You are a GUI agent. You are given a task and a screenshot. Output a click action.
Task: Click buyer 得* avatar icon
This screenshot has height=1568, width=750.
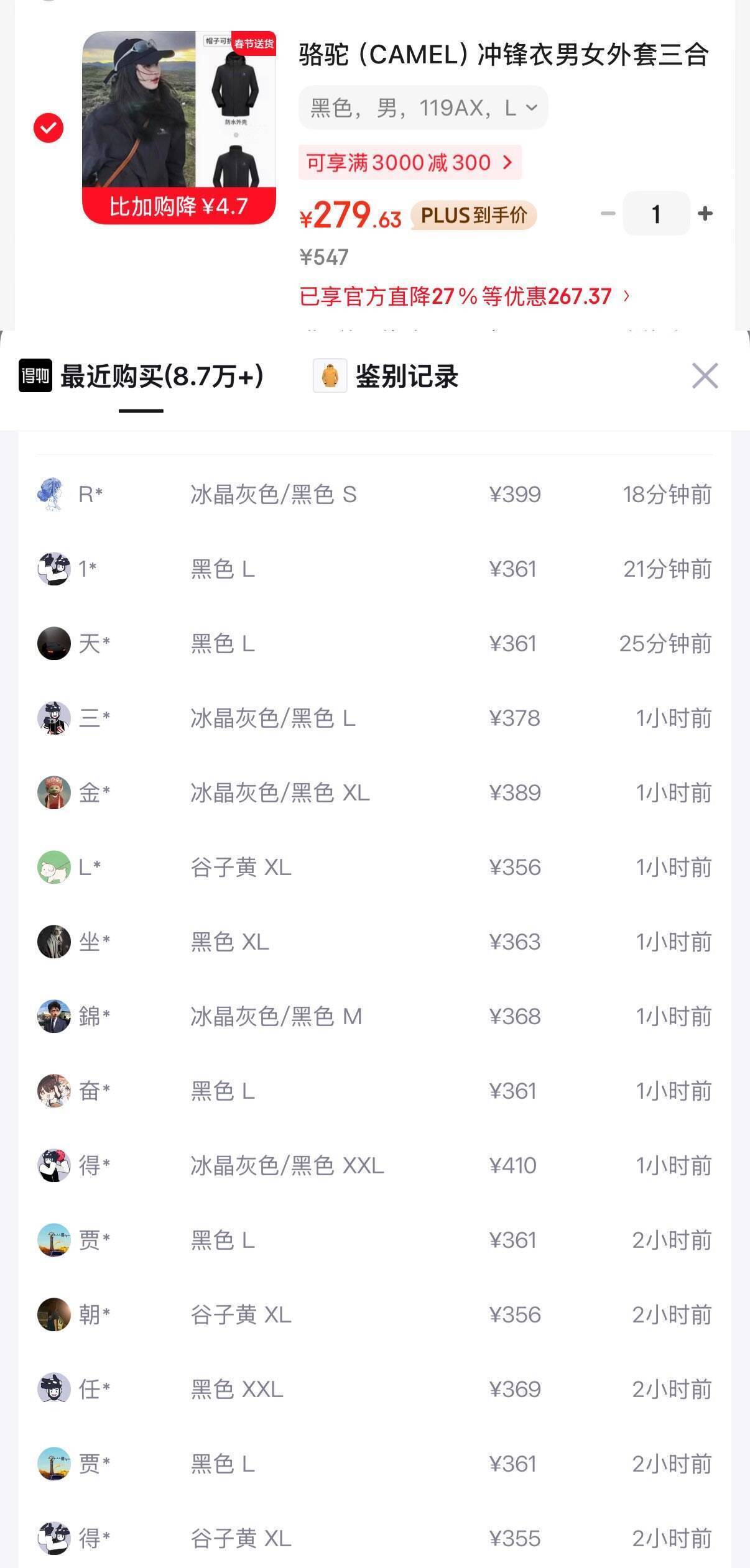point(54,1167)
